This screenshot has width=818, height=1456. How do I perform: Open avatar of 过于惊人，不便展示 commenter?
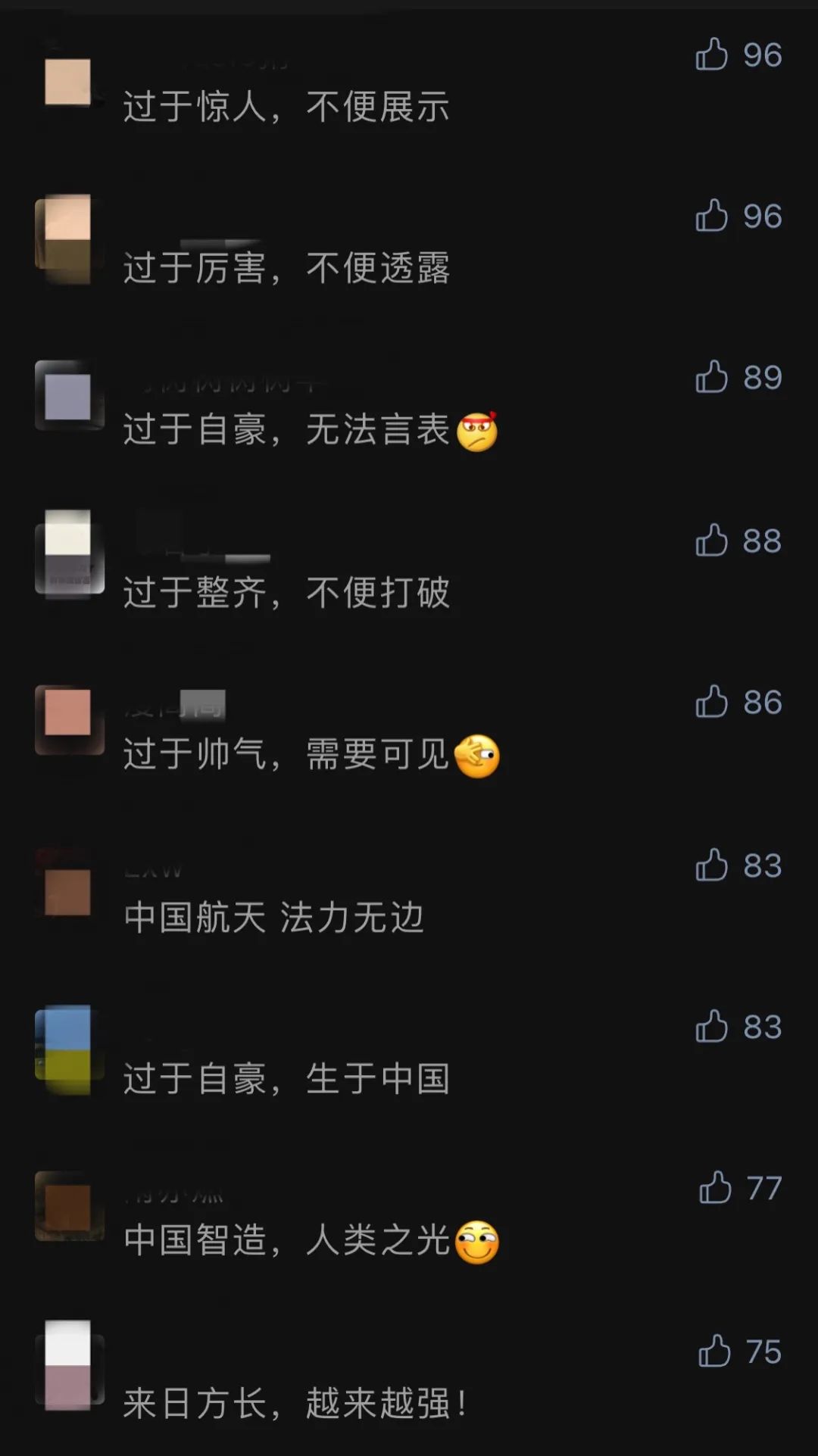[68, 82]
